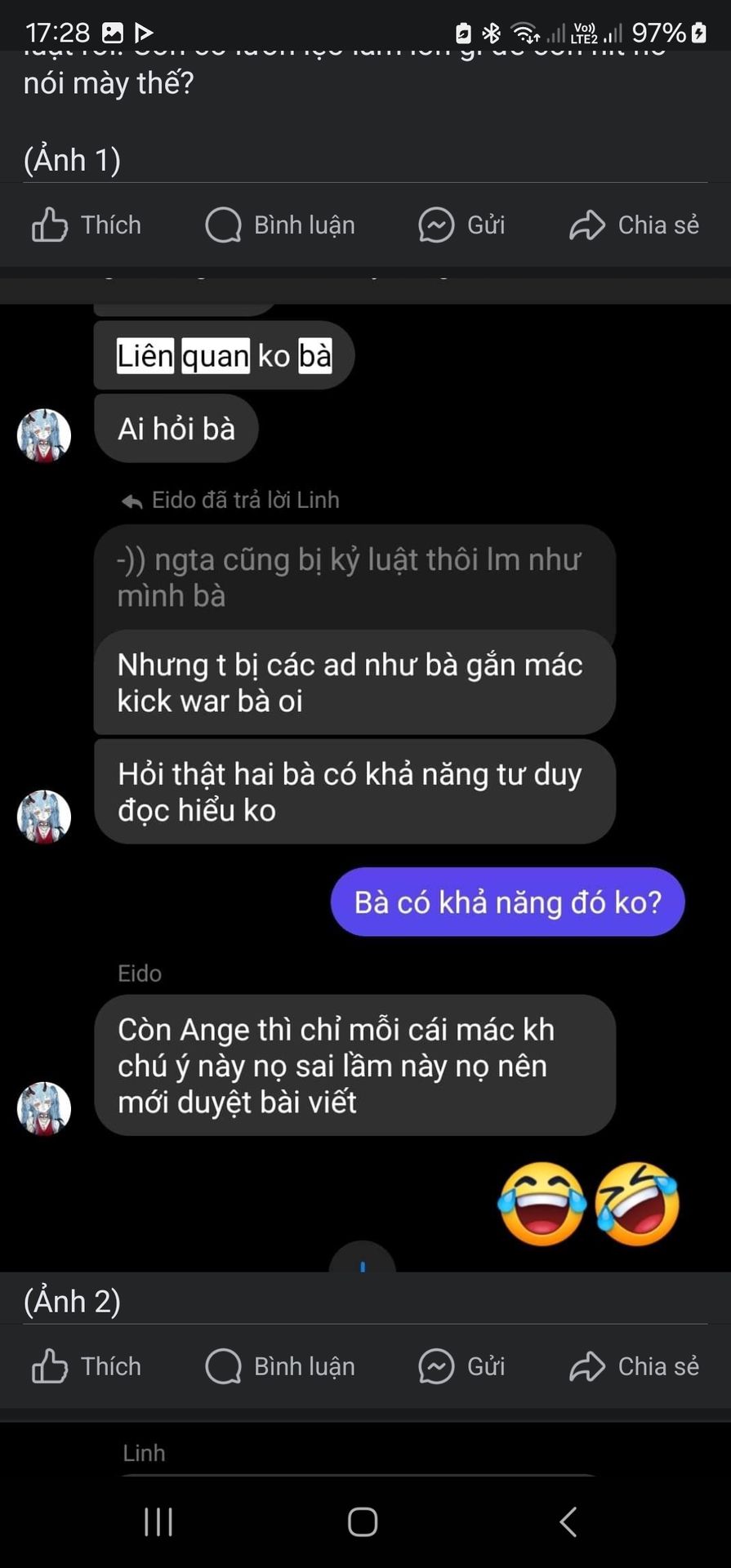Tap Gửi under the (Ảnh 1) photo
731x1568 pixels.
[x=461, y=225]
